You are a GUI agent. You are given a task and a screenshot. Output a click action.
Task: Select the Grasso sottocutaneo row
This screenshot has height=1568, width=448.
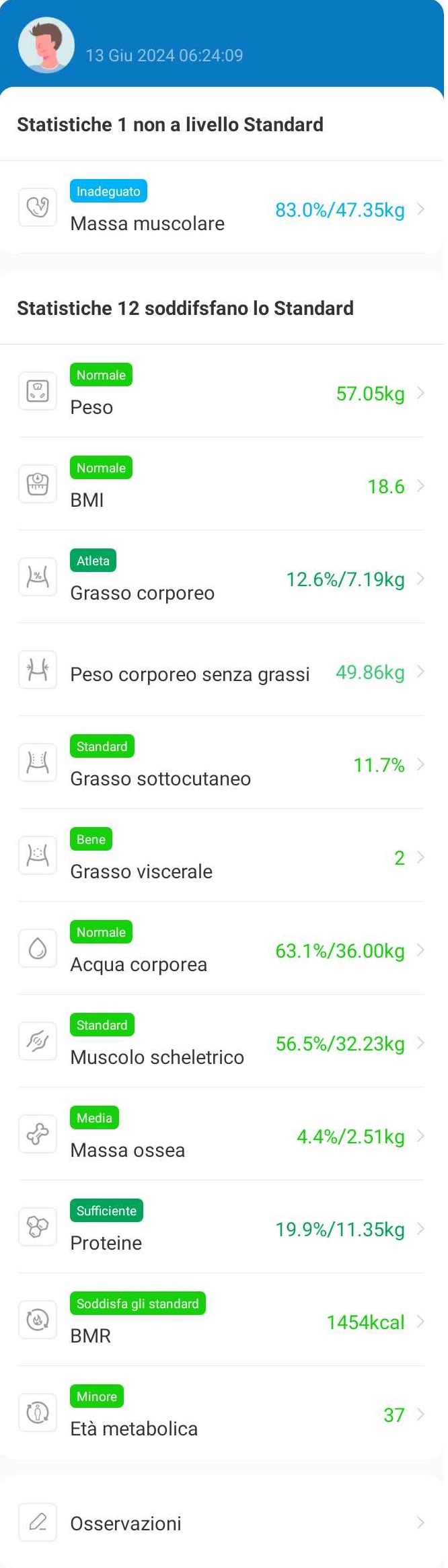221,764
